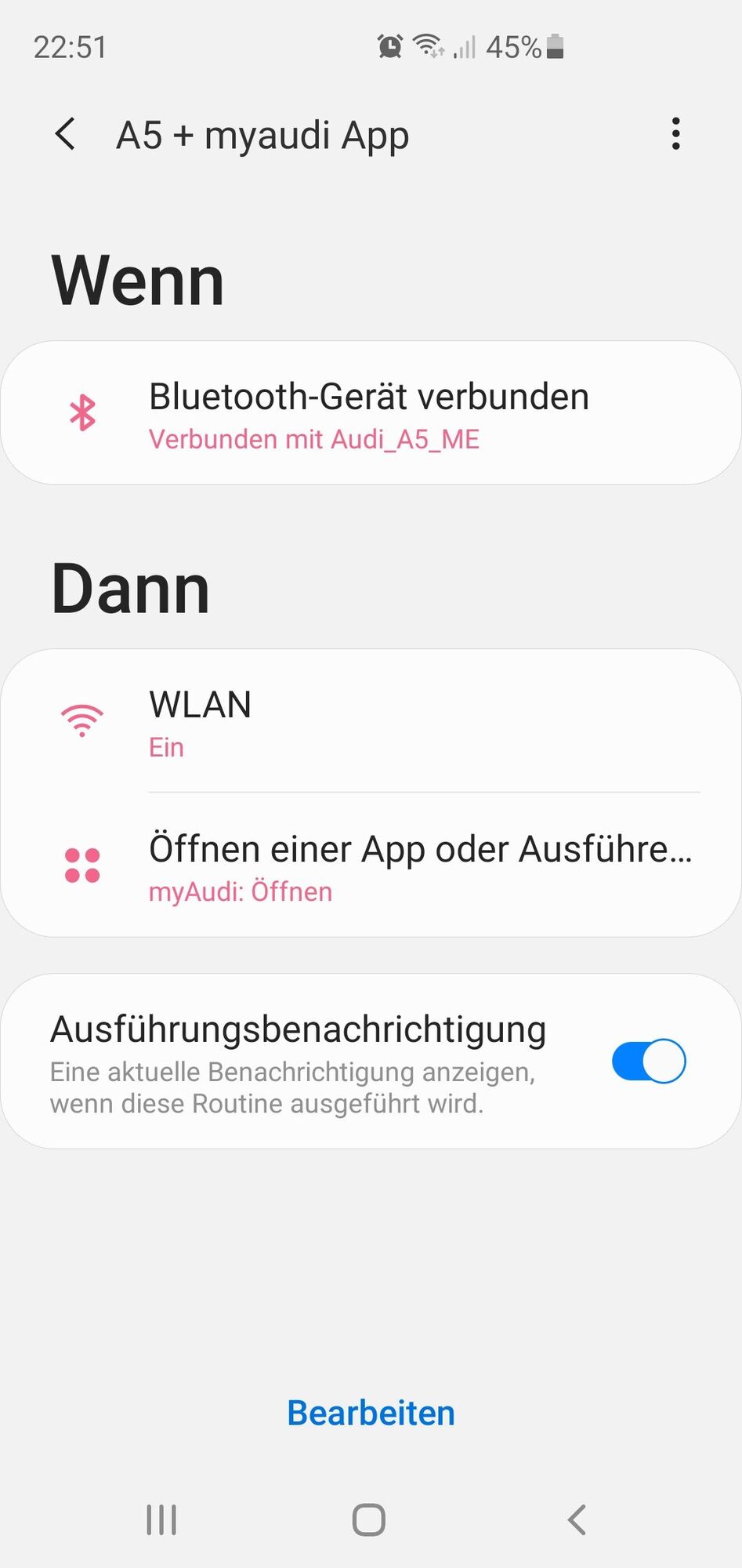Open the WLAN Ein action

coord(370,722)
